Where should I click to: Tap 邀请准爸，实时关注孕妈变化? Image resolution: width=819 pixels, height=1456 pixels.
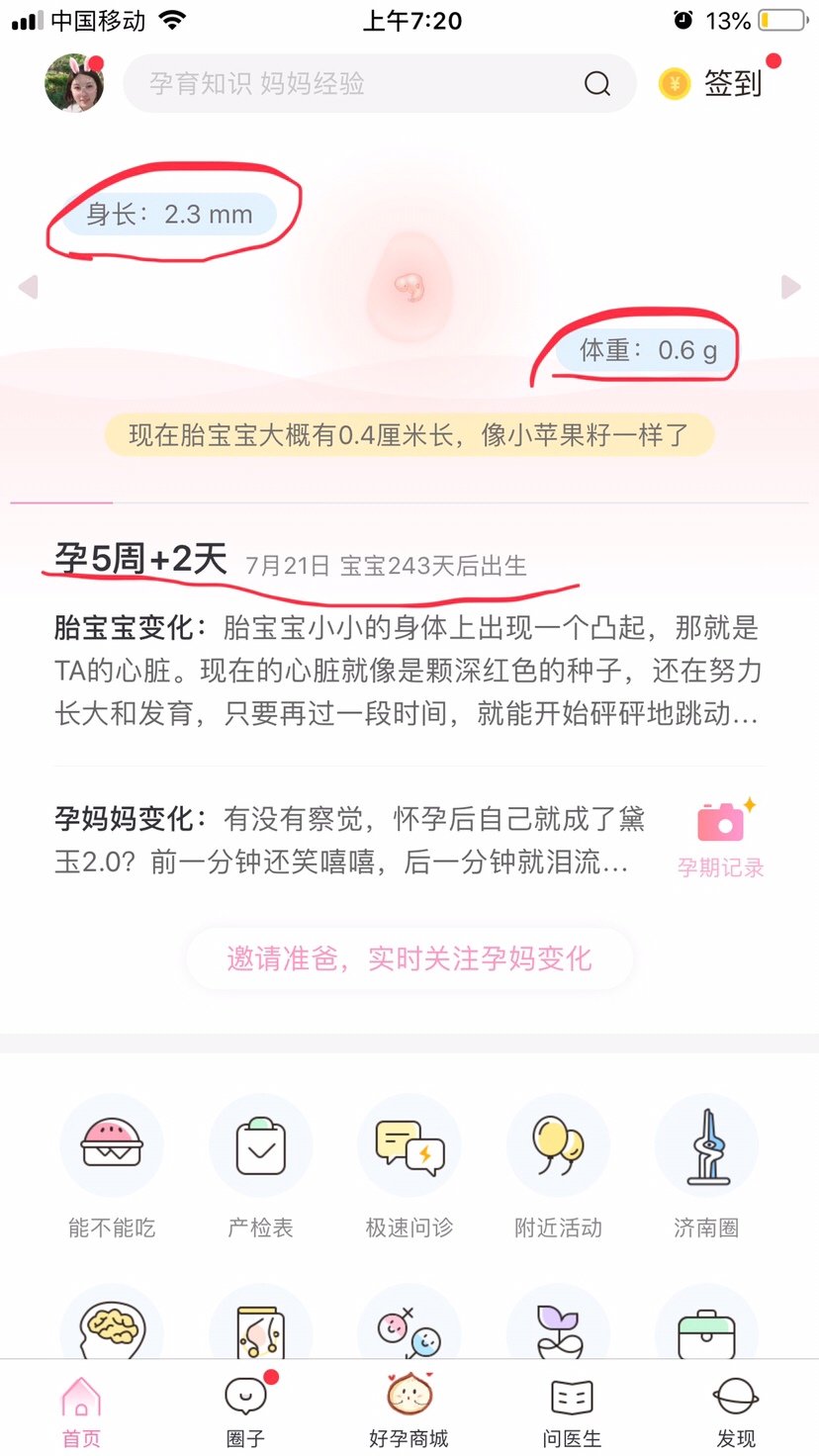(x=409, y=958)
